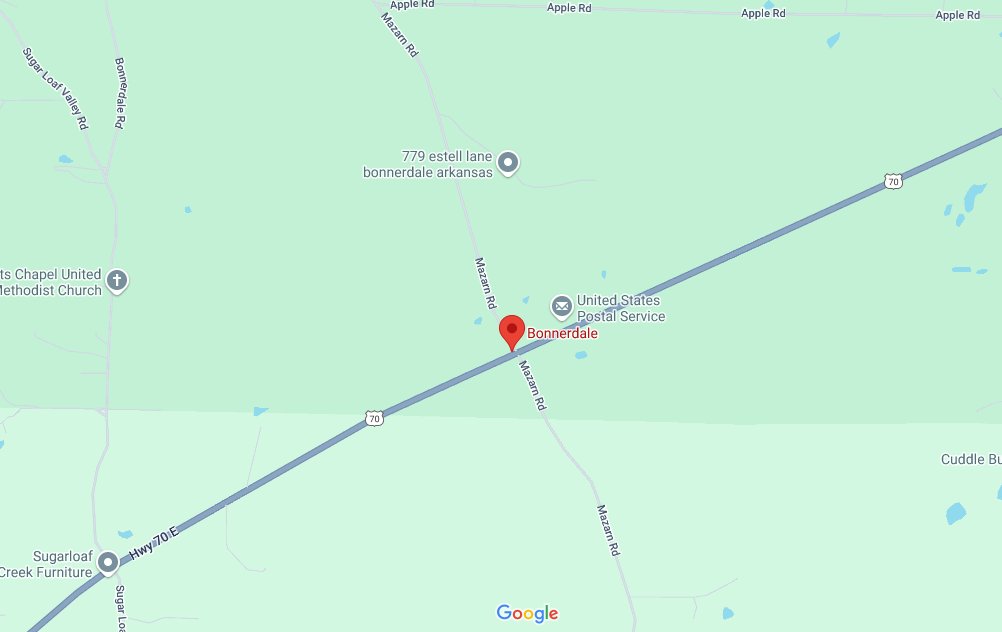Viewport: 1002px width, 632px height.
Task: Tap the red Bonnerdale location pin
Action: point(512,330)
